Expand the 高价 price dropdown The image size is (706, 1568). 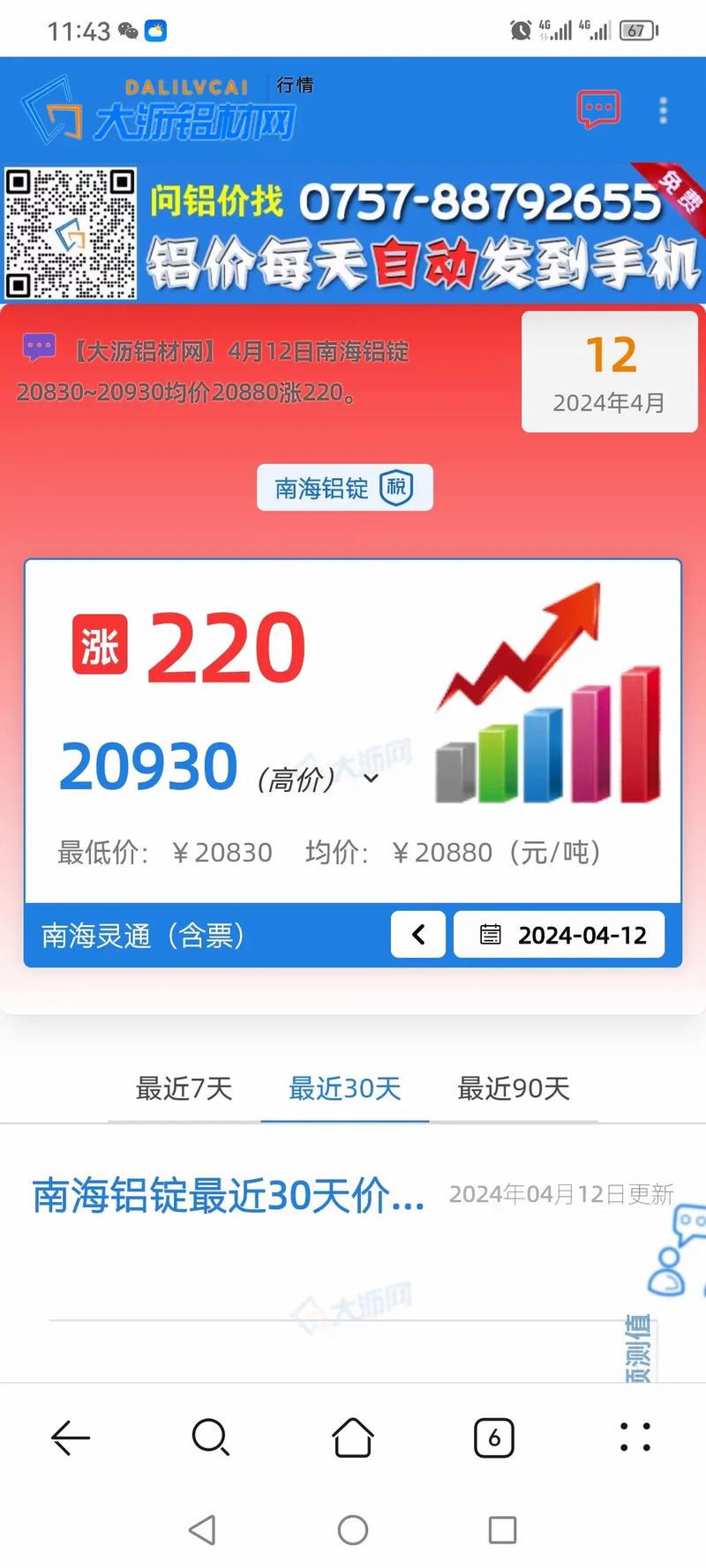tap(372, 779)
